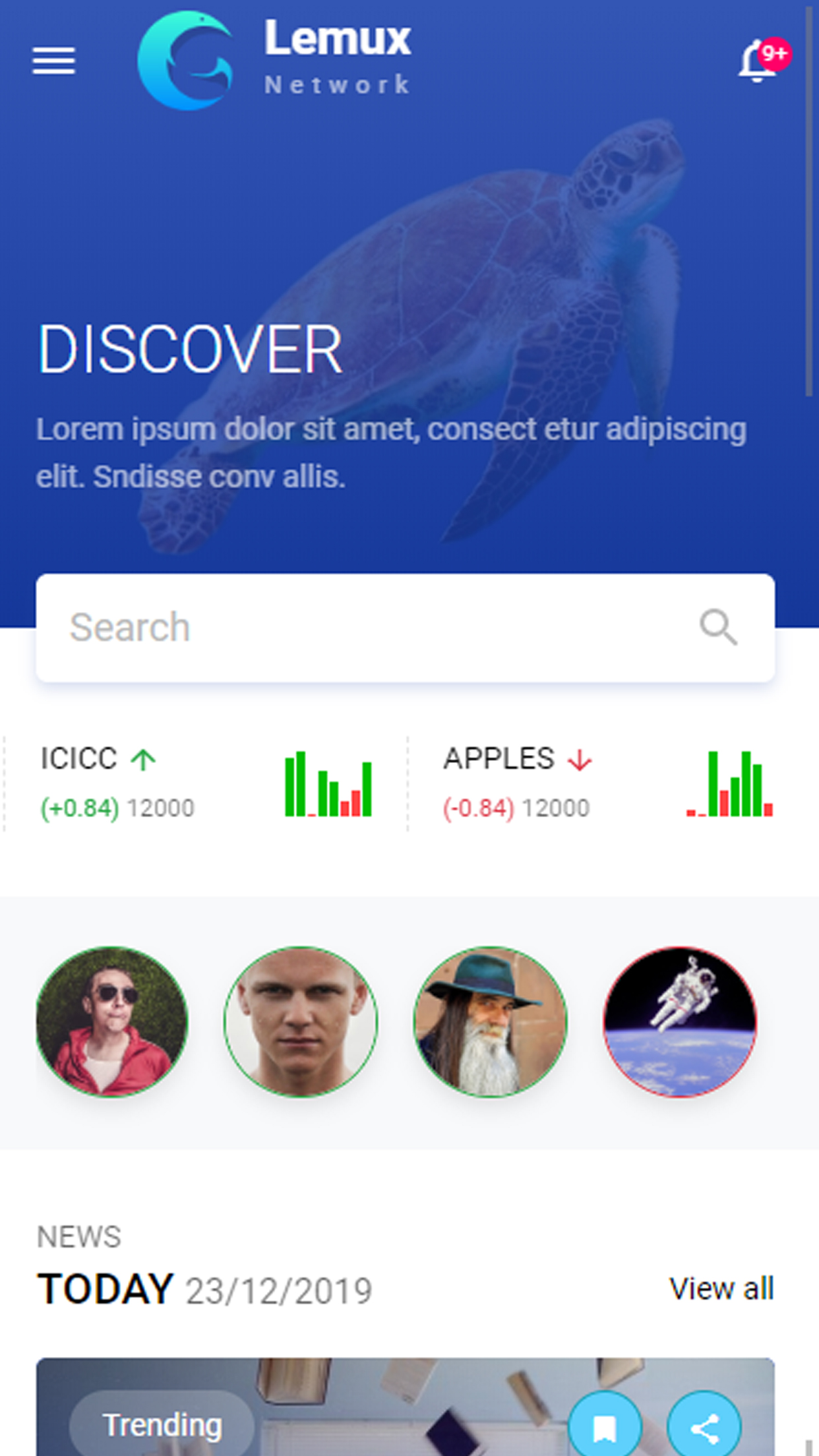Tap the Search input field
Viewport: 819px width, 1456px height.
click(x=369, y=627)
